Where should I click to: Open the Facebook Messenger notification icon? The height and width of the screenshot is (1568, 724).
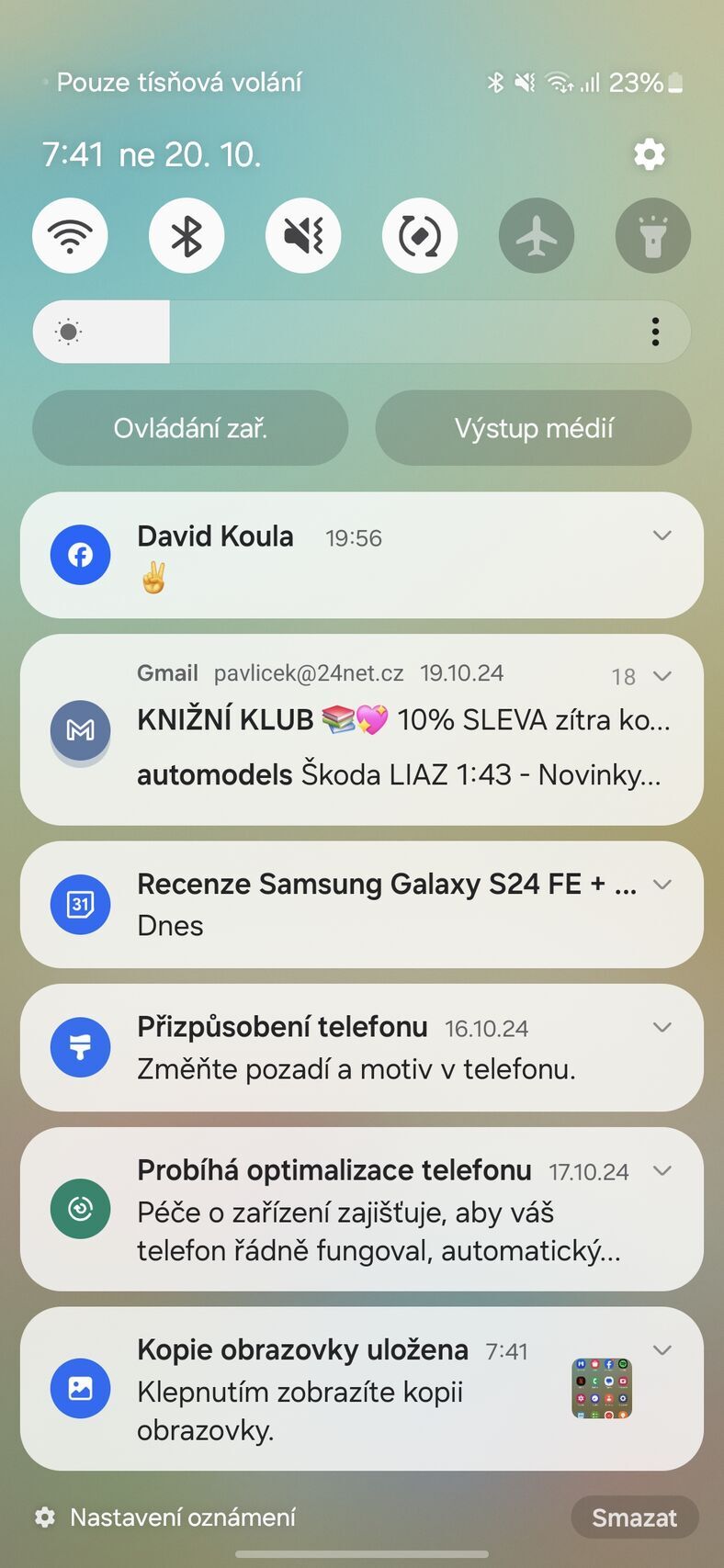(x=81, y=555)
